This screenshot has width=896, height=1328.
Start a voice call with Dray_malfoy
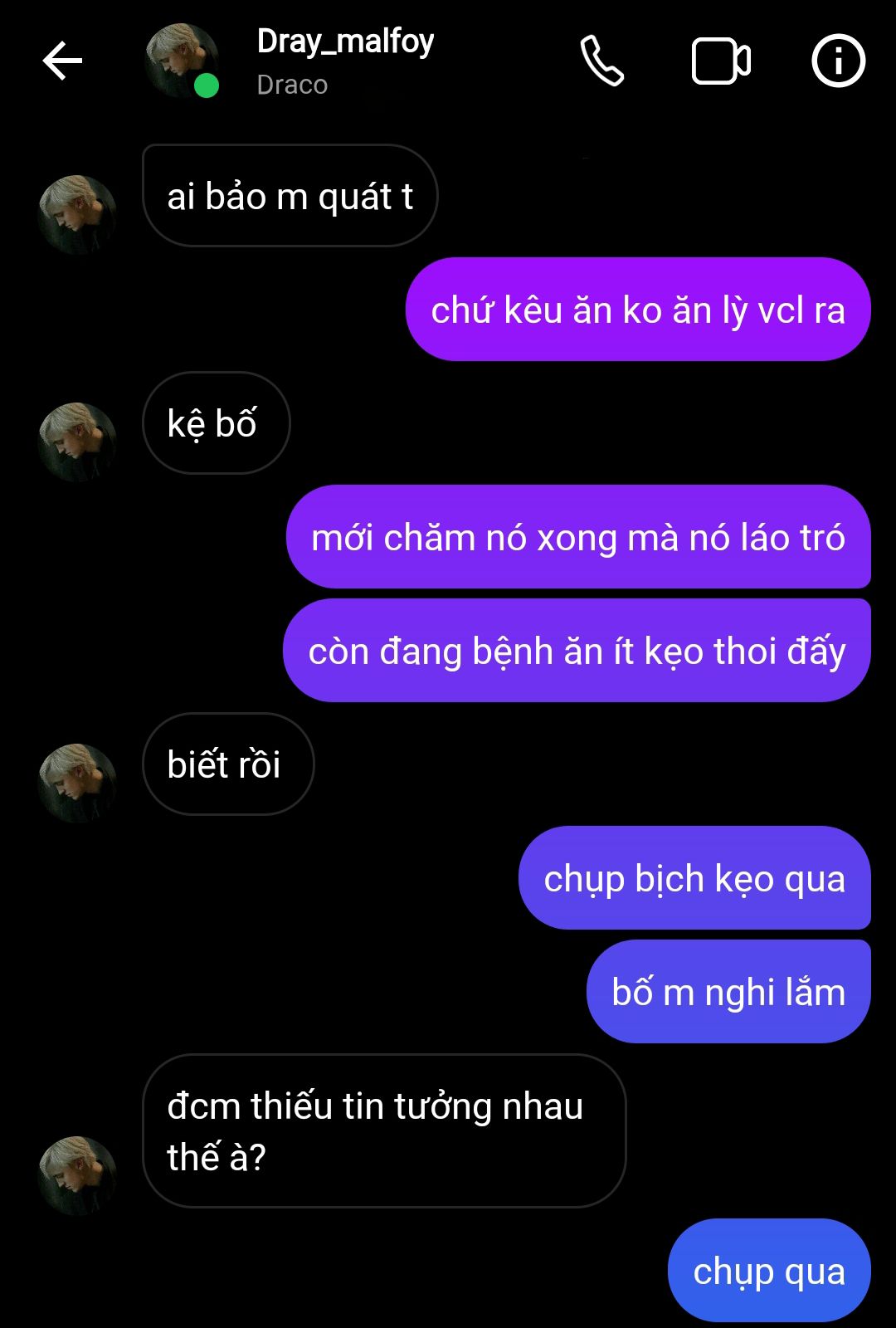tap(601, 61)
